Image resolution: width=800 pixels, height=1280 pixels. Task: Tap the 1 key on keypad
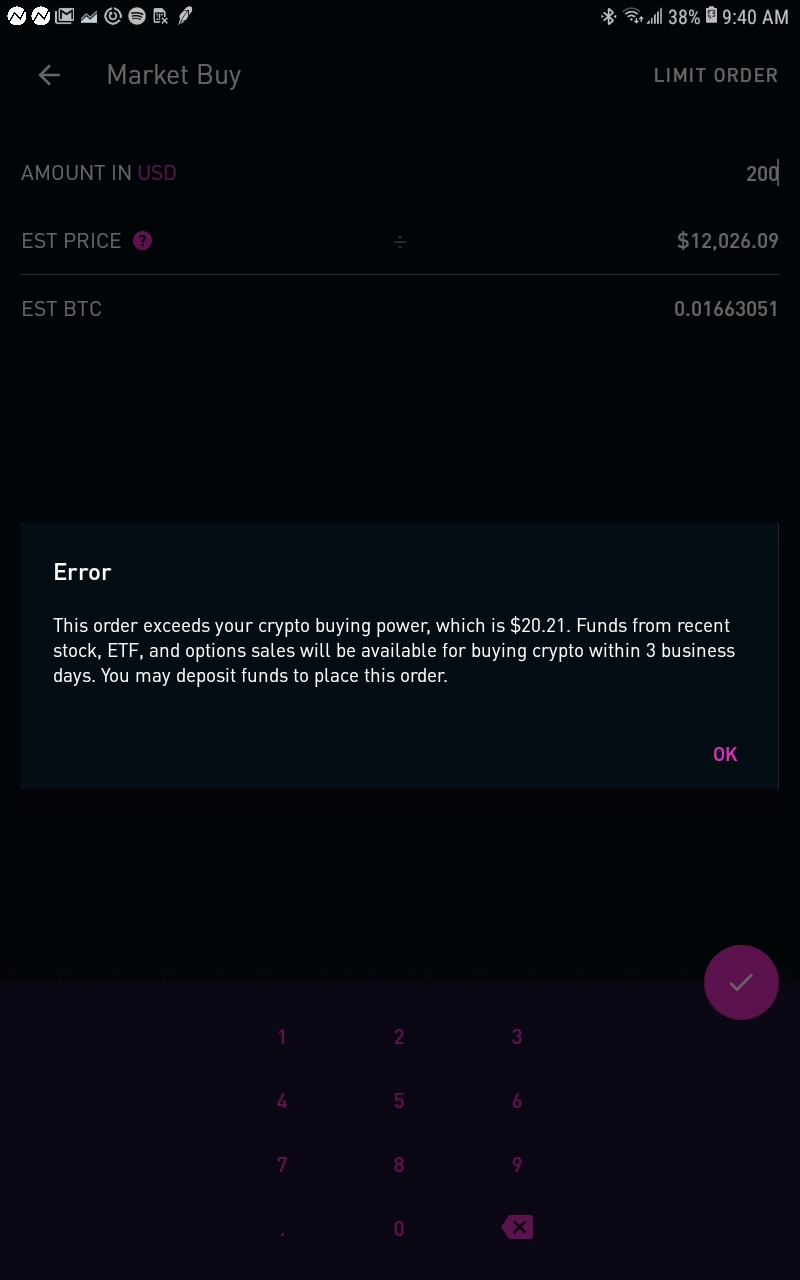point(282,1037)
